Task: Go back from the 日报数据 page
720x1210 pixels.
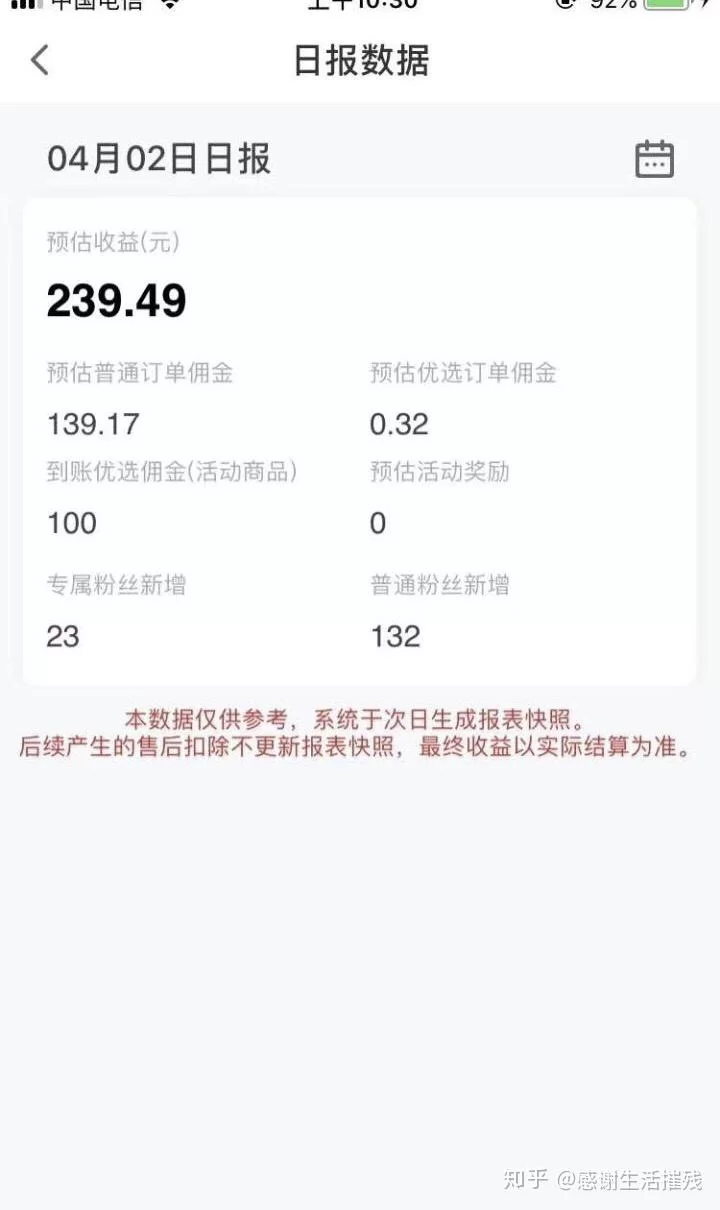Action: [x=40, y=60]
